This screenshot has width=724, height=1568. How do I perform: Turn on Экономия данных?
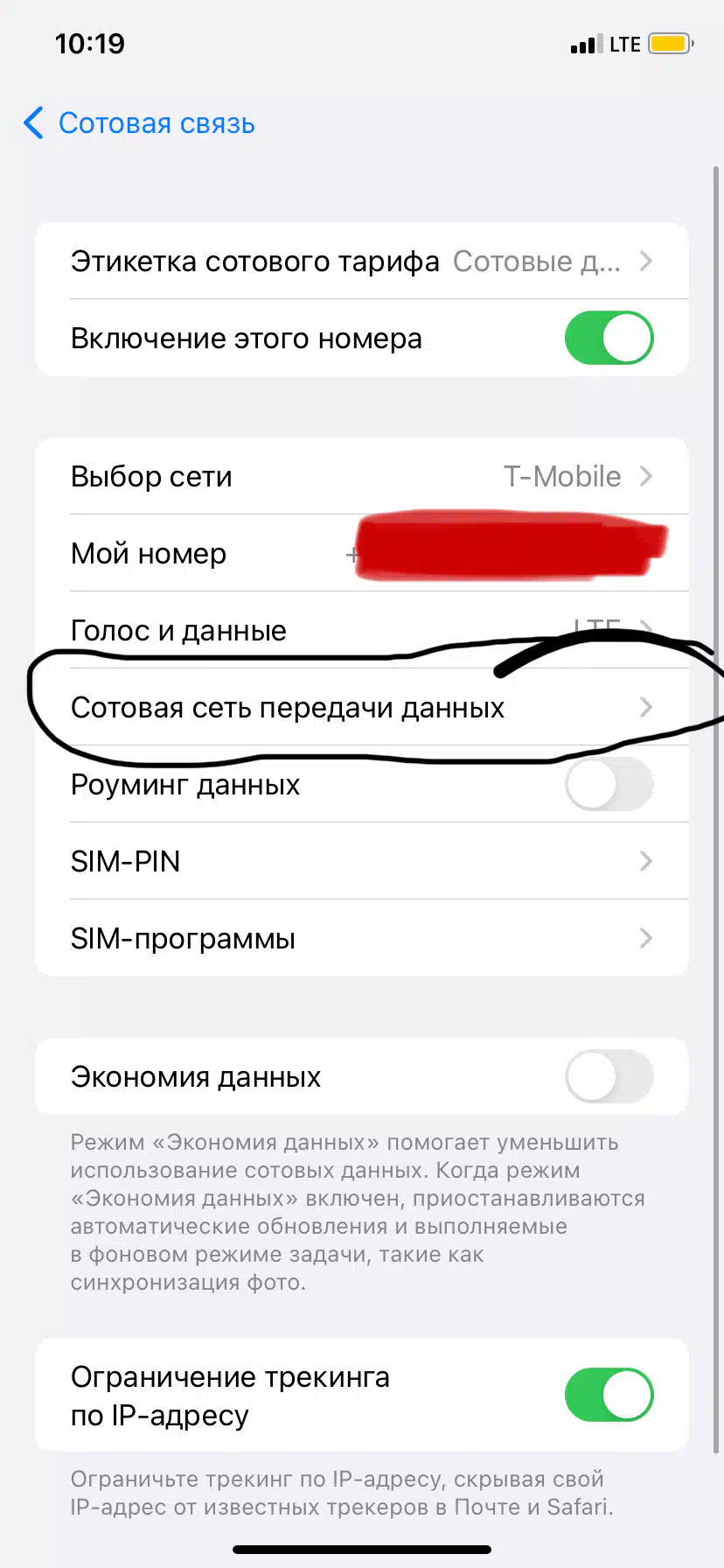pyautogui.click(x=609, y=1076)
